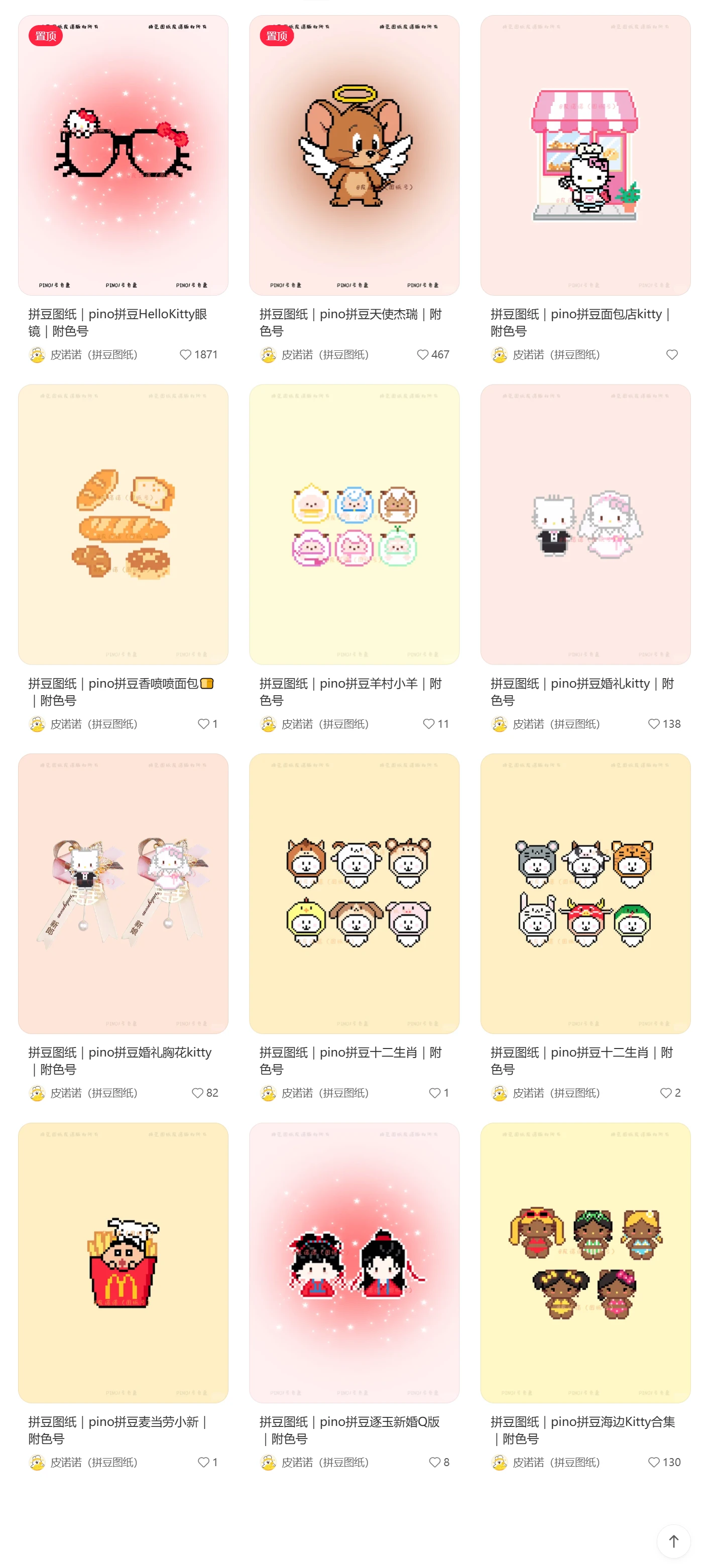The width and height of the screenshot is (705, 1568).
Task: Open the 婚礼胸花kitty bead pattern post
Action: point(123,893)
